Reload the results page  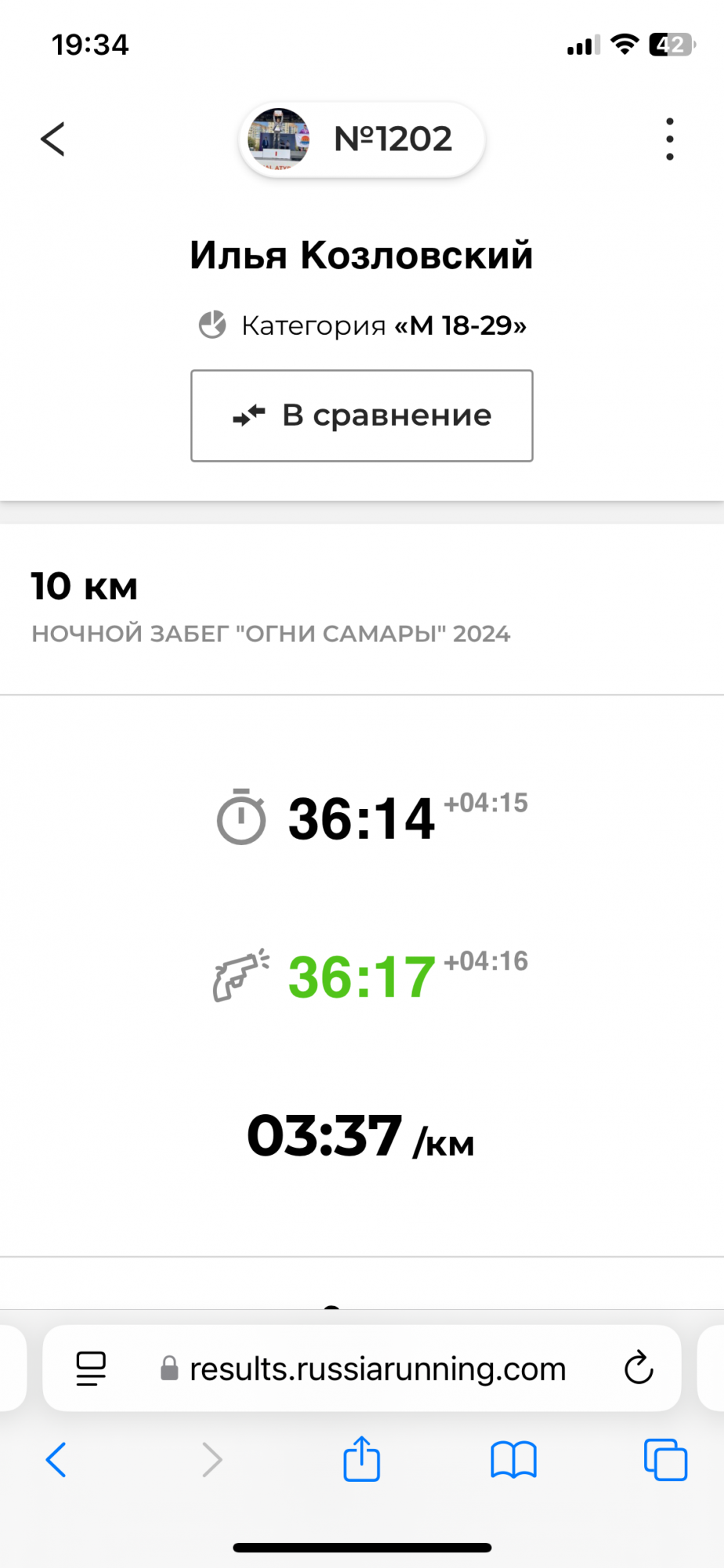tap(639, 1369)
